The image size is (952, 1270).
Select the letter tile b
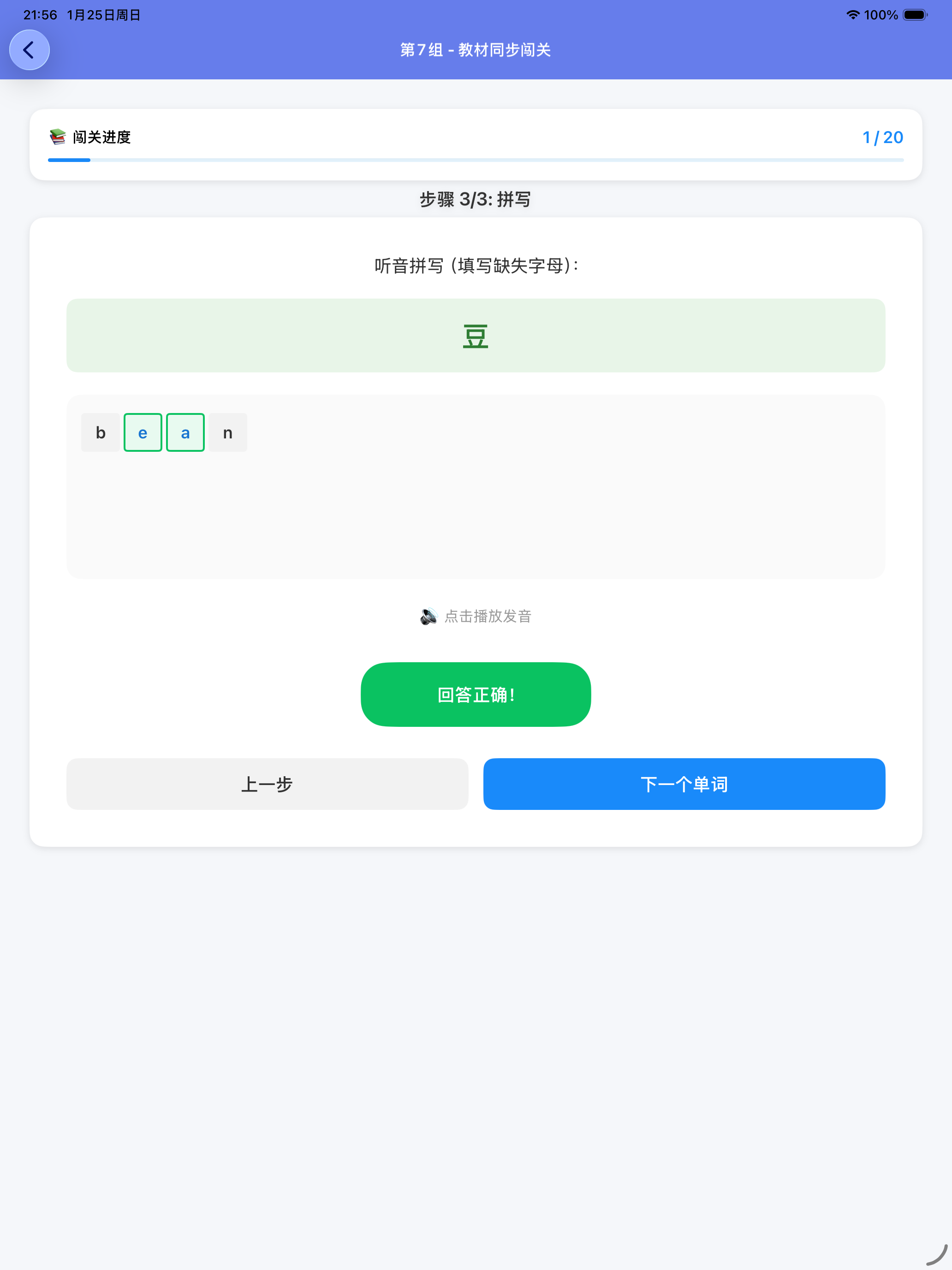[x=101, y=432]
